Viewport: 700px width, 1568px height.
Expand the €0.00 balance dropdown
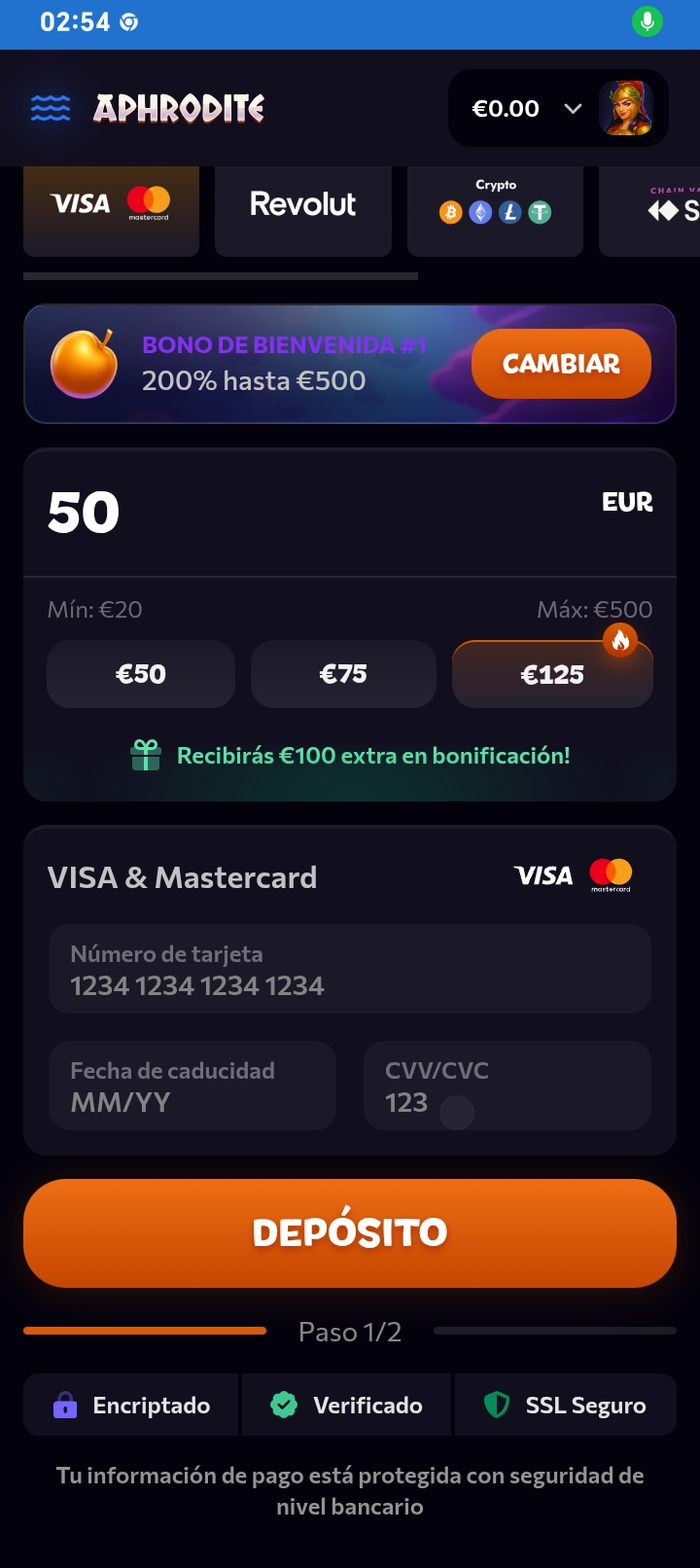click(x=573, y=108)
